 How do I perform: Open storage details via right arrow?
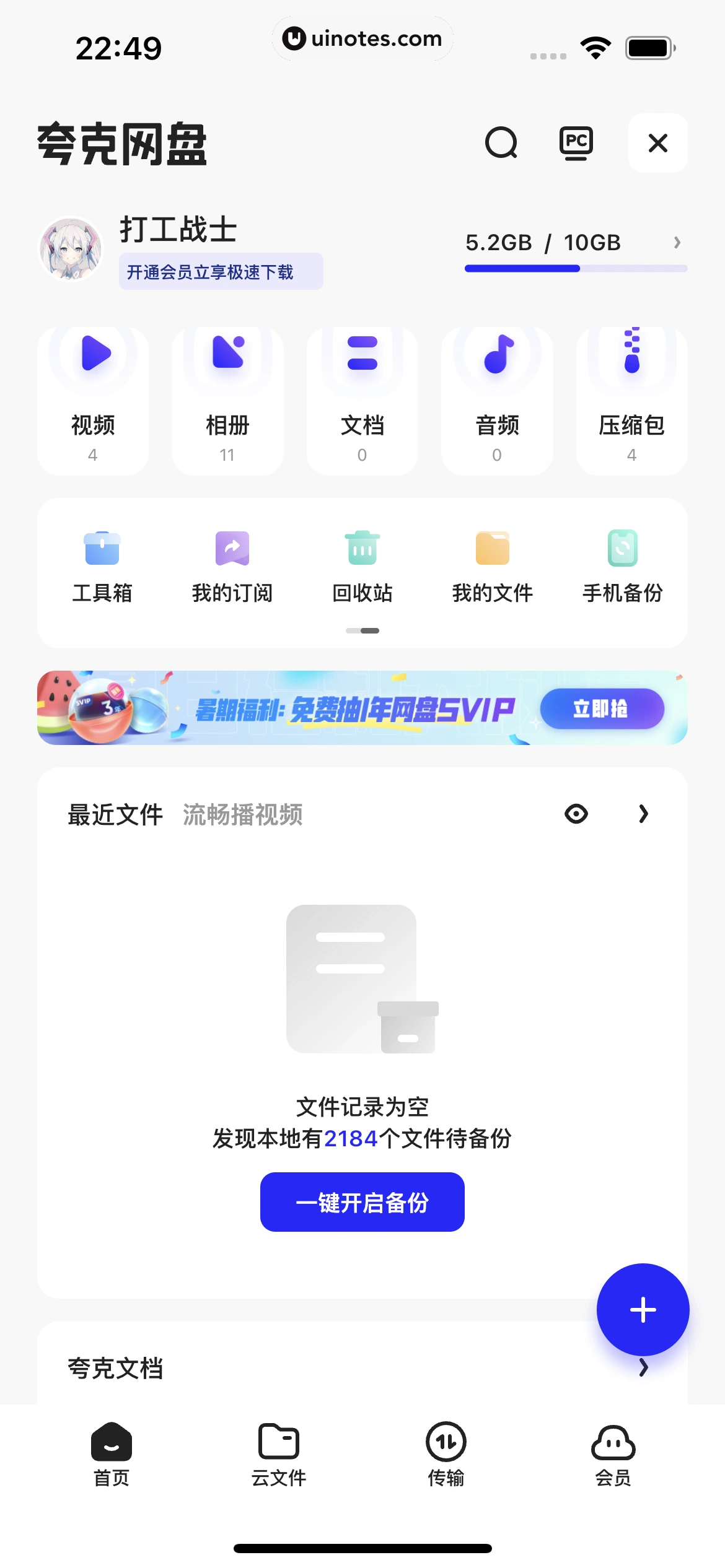(x=677, y=243)
